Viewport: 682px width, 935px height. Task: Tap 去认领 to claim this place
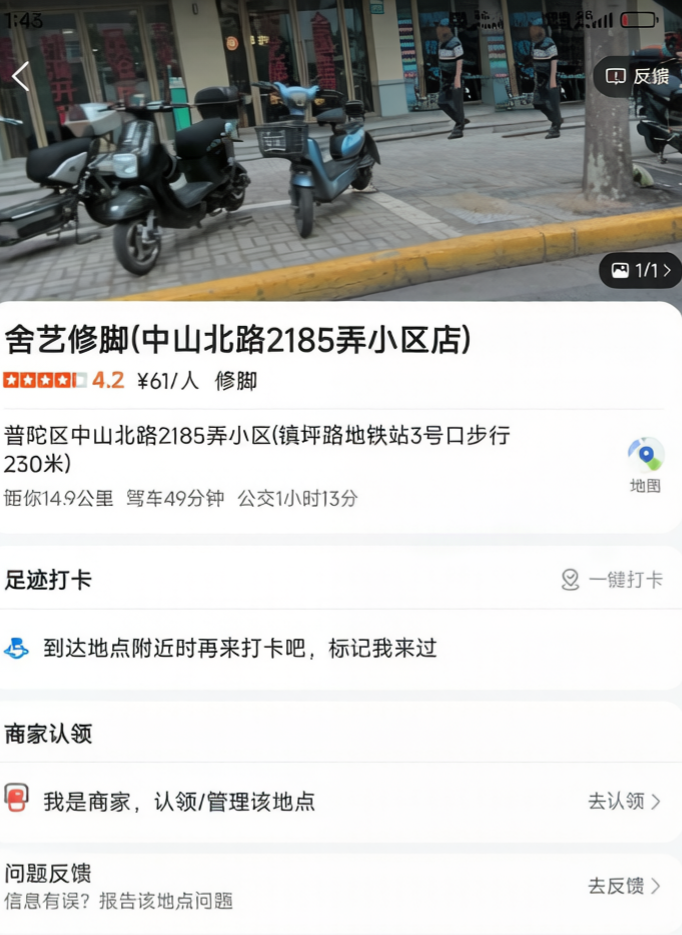623,801
